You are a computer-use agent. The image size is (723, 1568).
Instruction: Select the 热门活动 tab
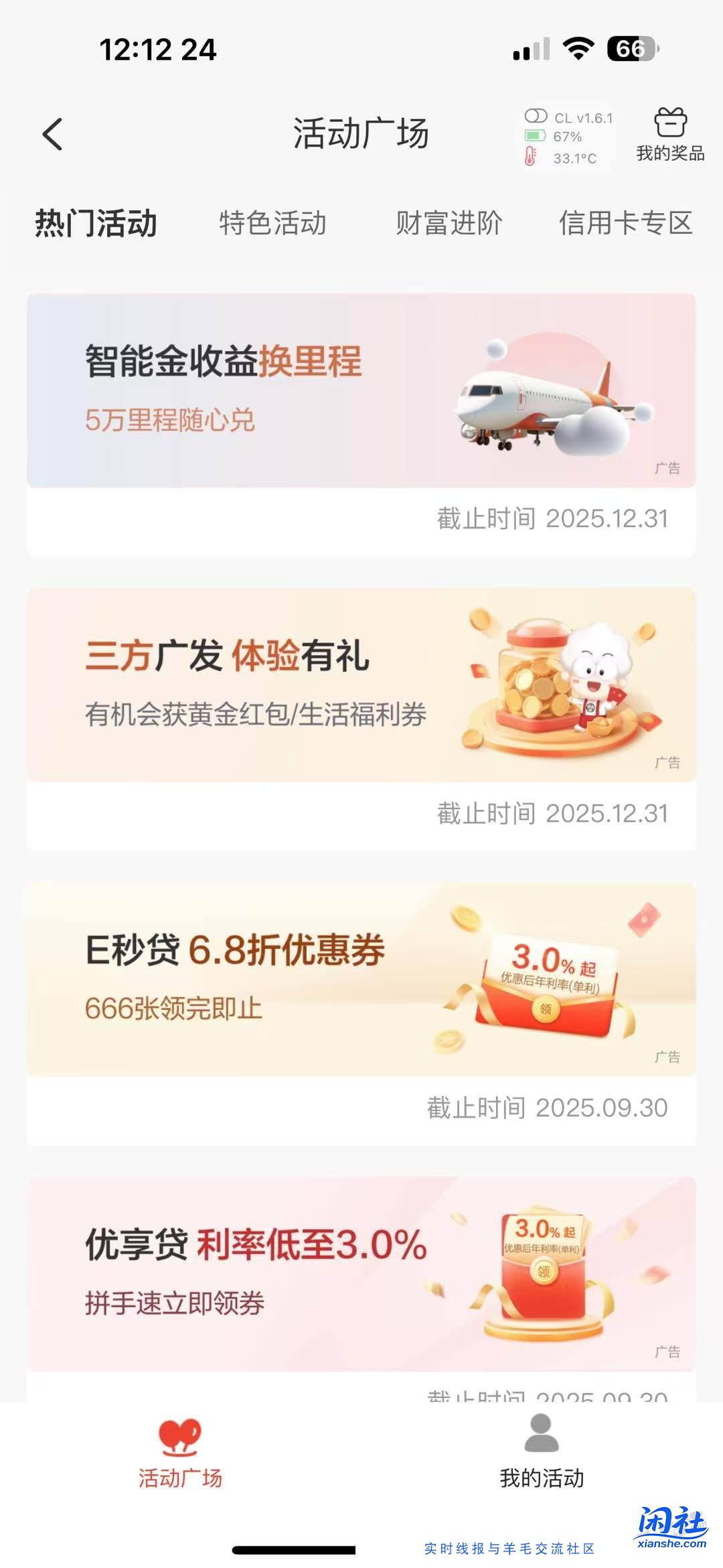[x=96, y=224]
